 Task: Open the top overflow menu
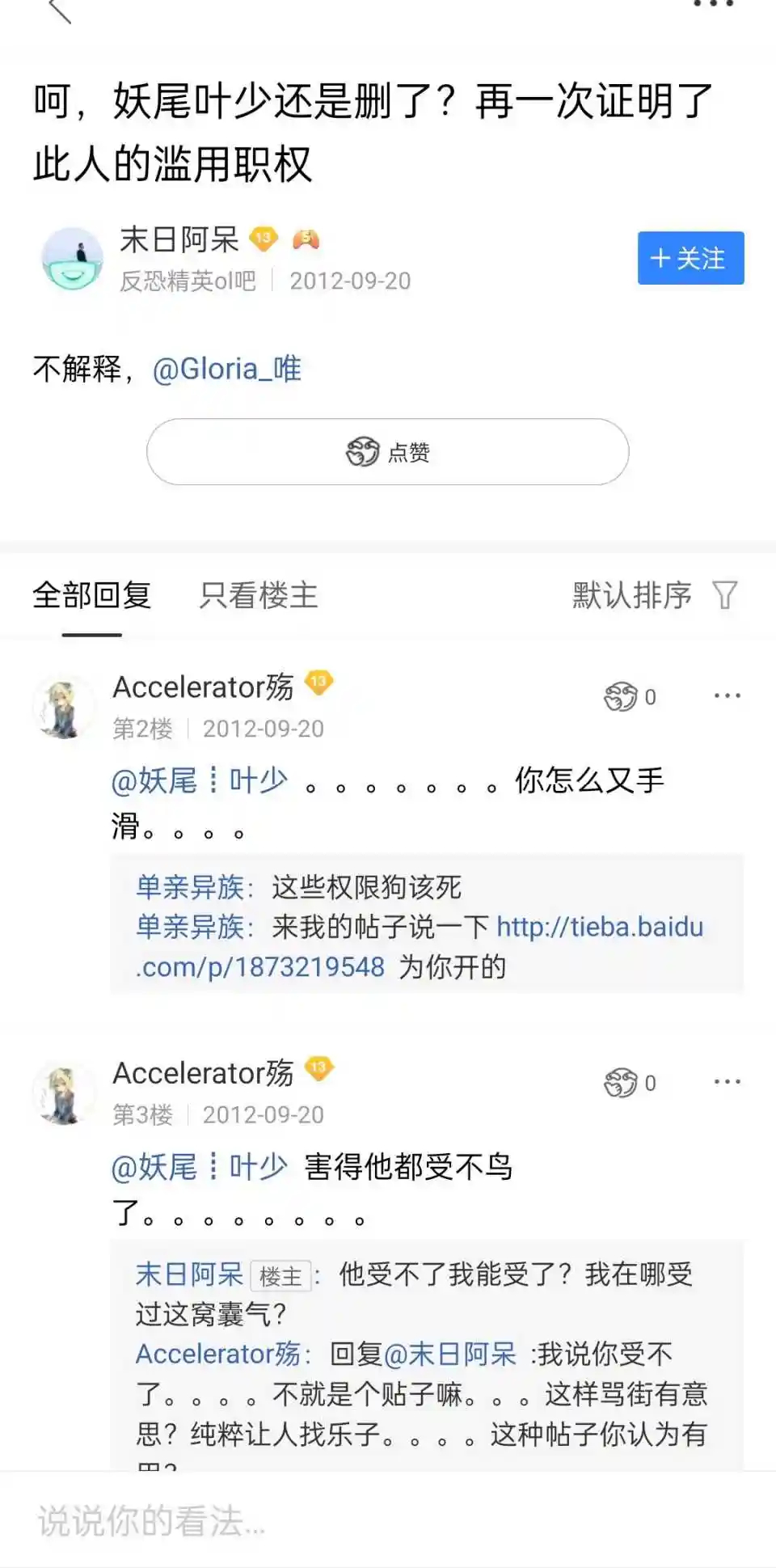(714, 5)
